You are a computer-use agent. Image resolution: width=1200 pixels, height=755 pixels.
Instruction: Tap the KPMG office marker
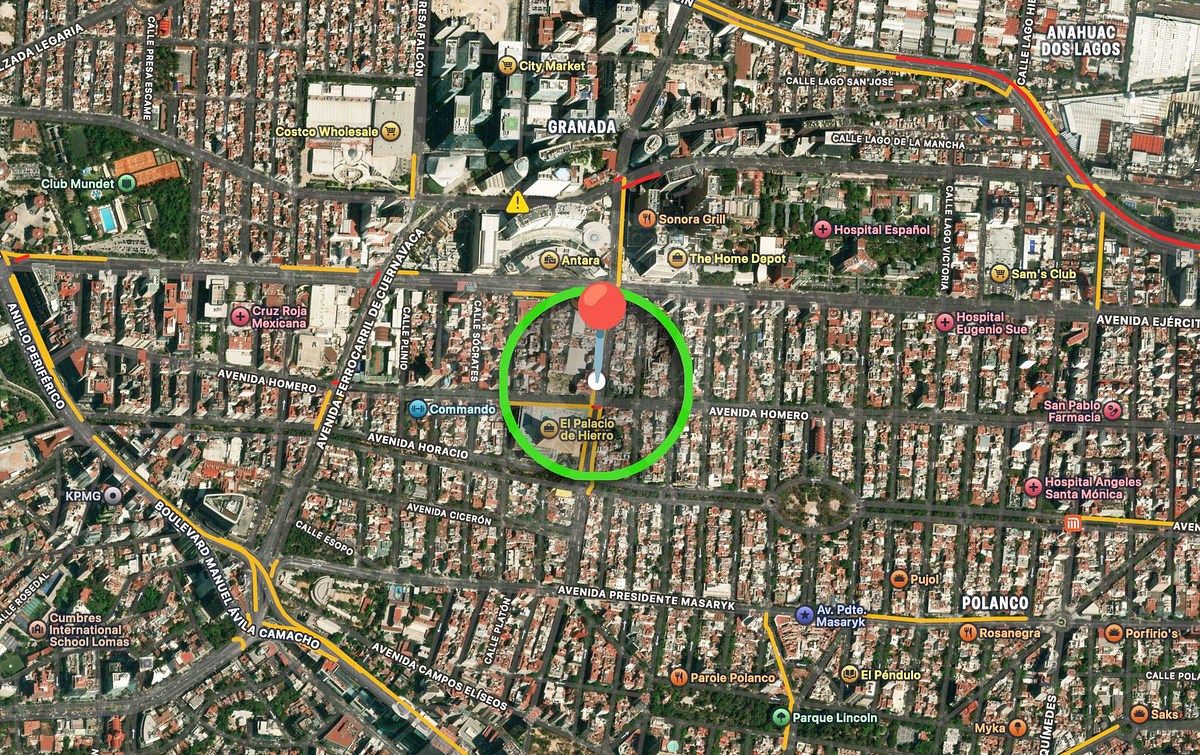click(111, 494)
